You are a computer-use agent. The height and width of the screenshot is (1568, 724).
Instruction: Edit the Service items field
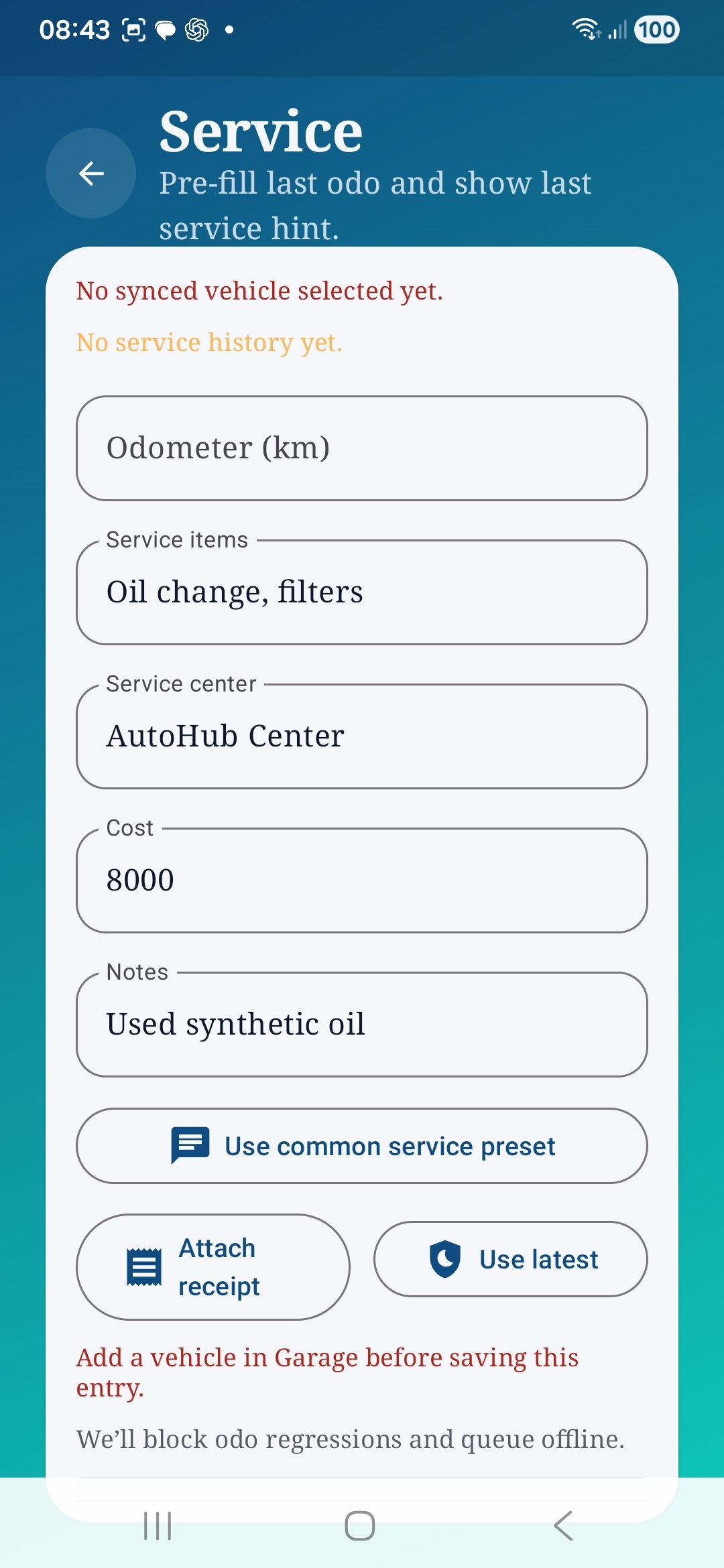(x=361, y=592)
